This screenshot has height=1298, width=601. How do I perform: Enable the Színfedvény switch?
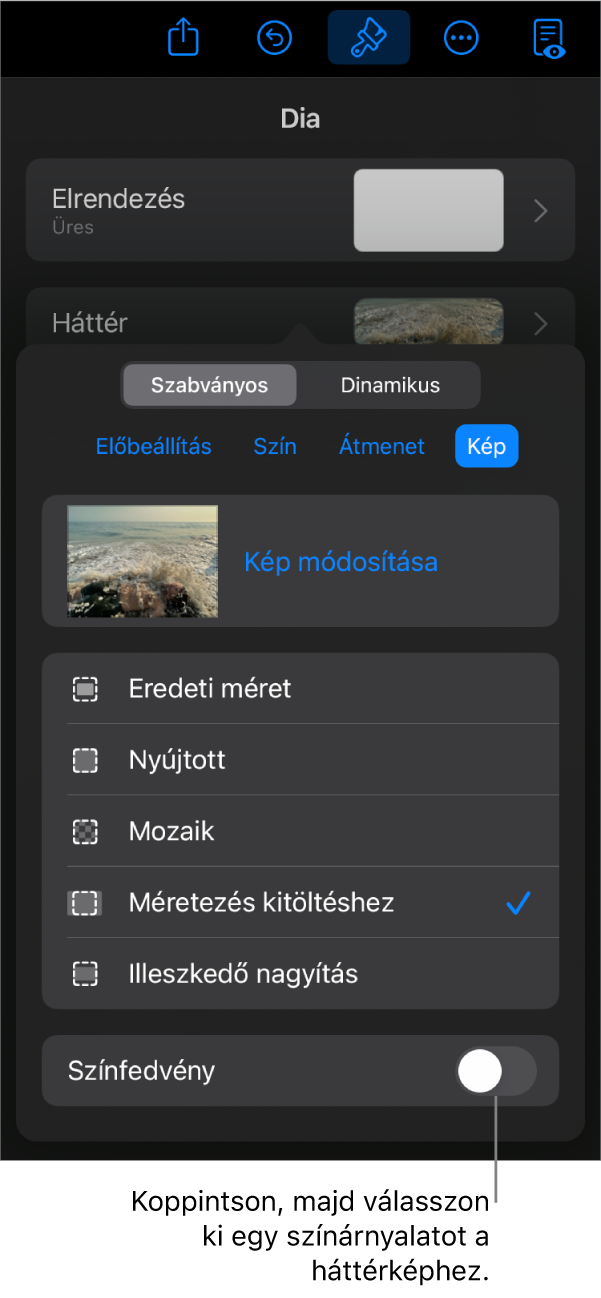(x=496, y=1072)
